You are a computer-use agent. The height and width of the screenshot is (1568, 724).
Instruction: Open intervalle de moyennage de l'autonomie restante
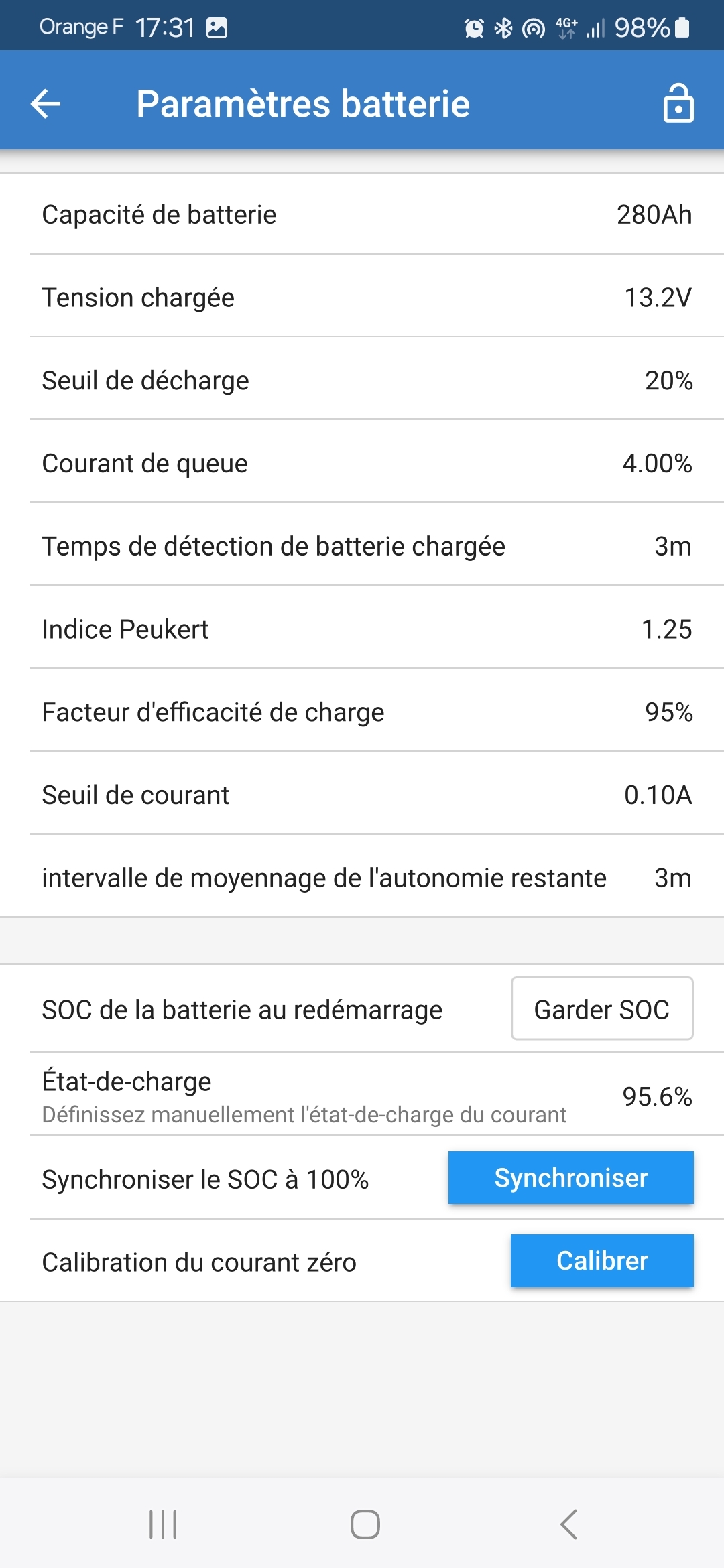pyautogui.click(x=362, y=878)
